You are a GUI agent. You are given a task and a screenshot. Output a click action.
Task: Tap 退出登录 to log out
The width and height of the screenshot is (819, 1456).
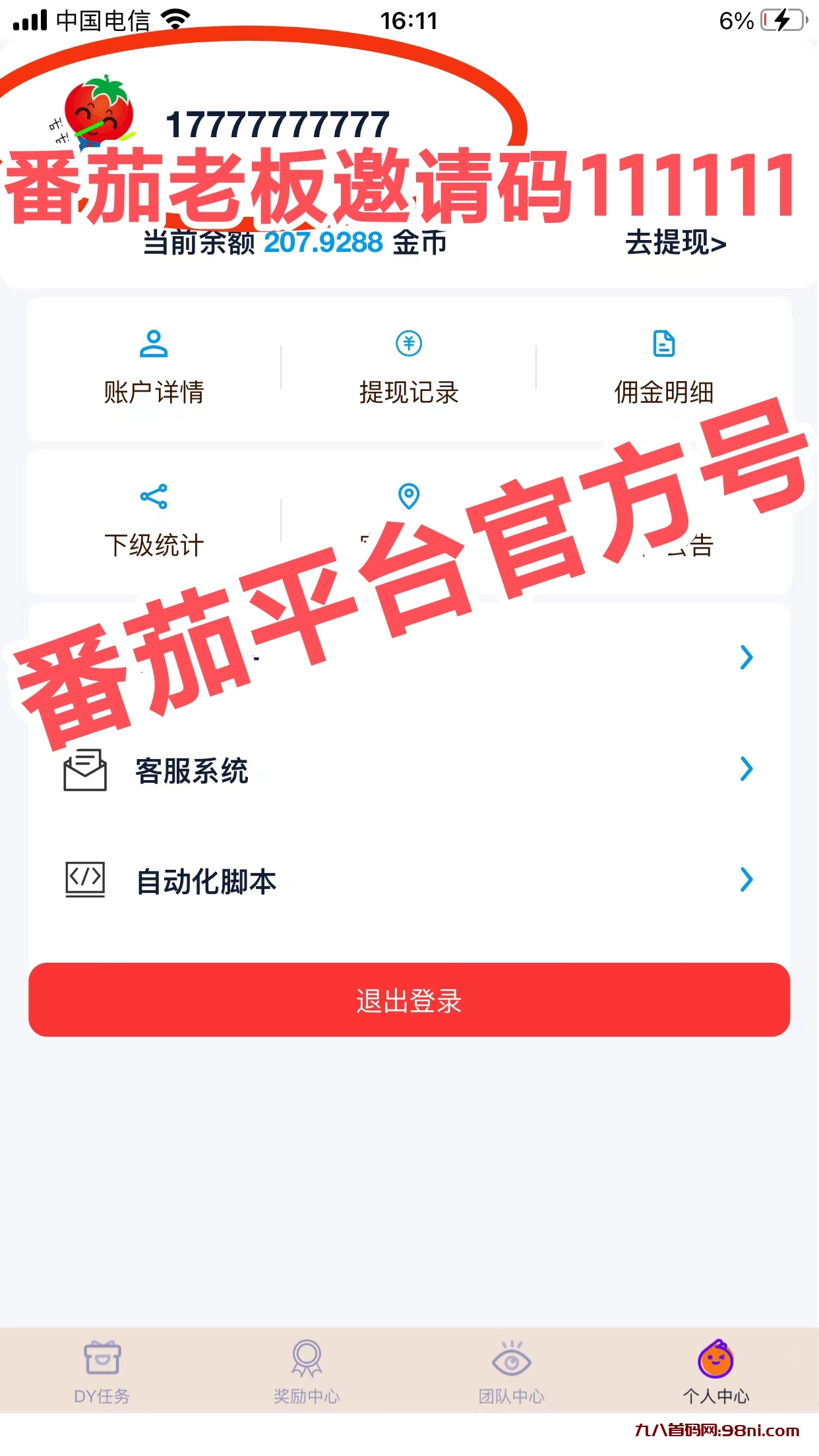(x=409, y=1000)
